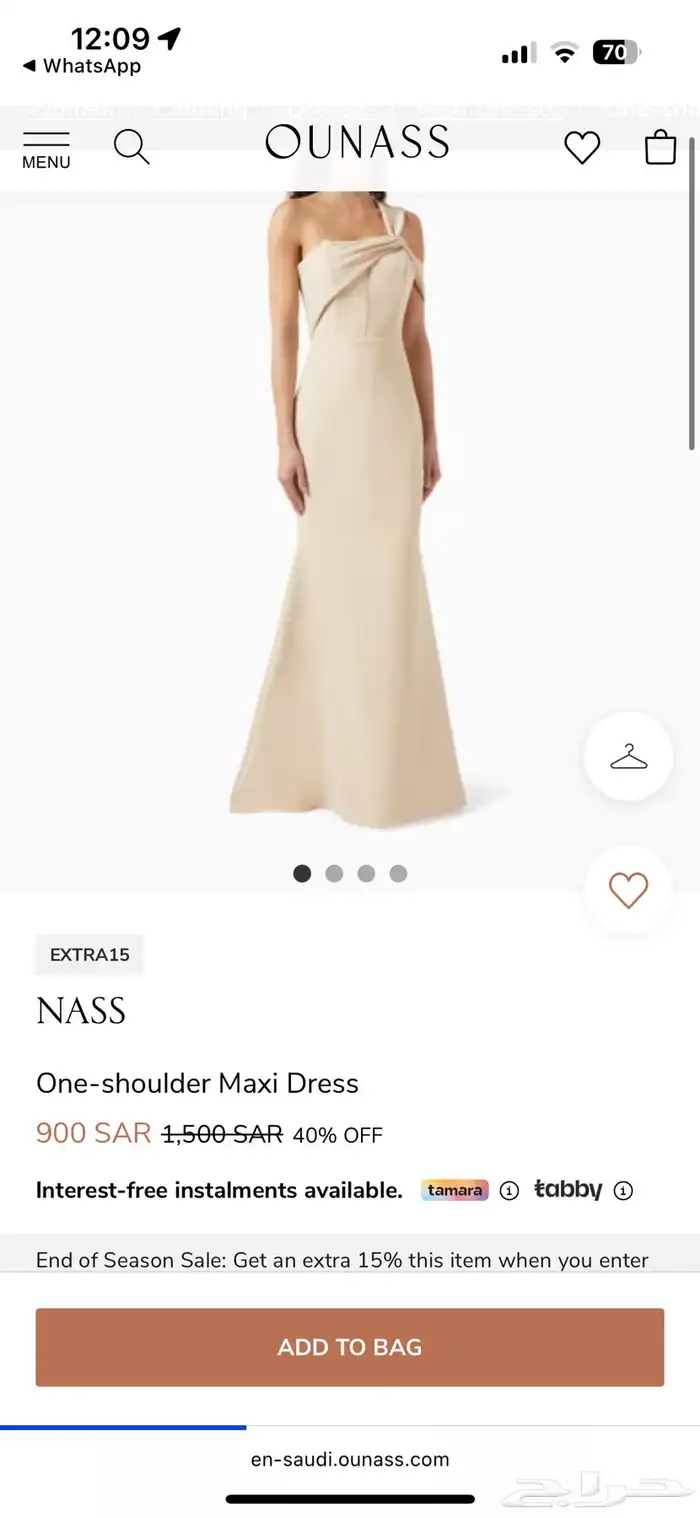
Task: Tap the hanger icon button
Action: pos(629,756)
